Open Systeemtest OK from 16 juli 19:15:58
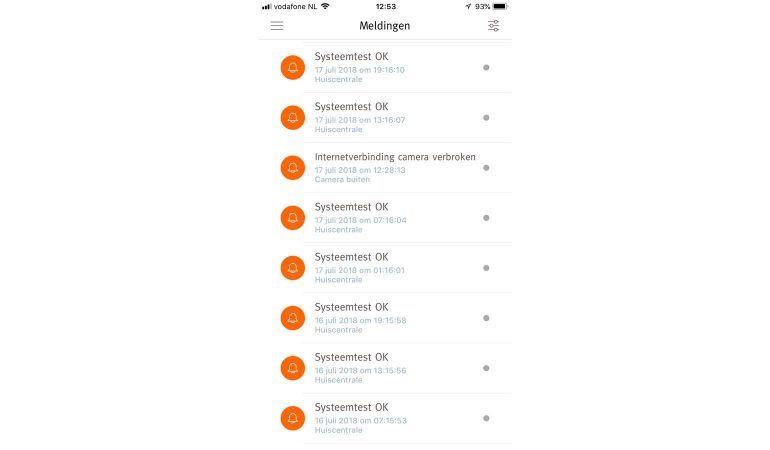Image resolution: width=770 pixels, height=450 pixels. 385,318
